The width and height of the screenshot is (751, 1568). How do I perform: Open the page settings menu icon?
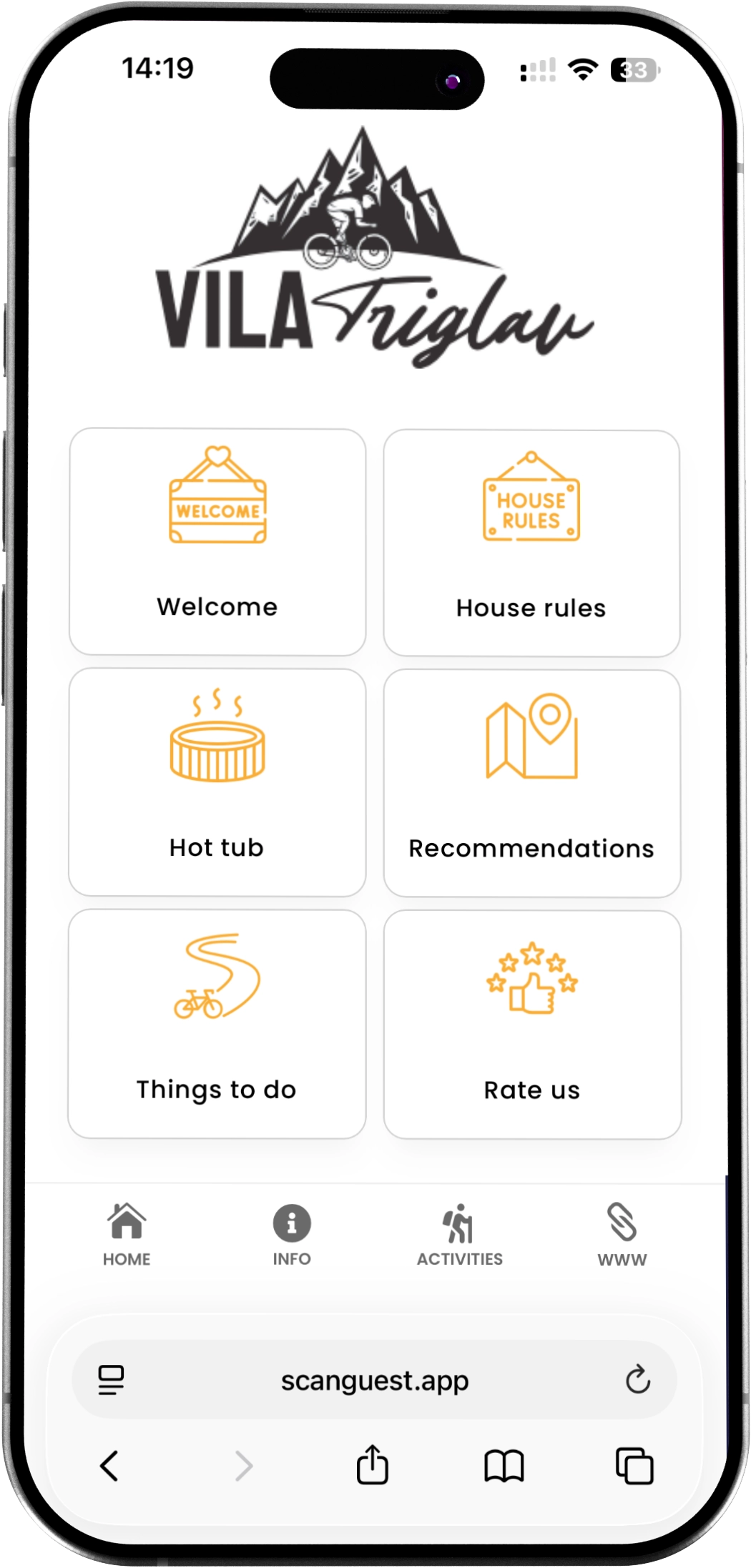111,1381
